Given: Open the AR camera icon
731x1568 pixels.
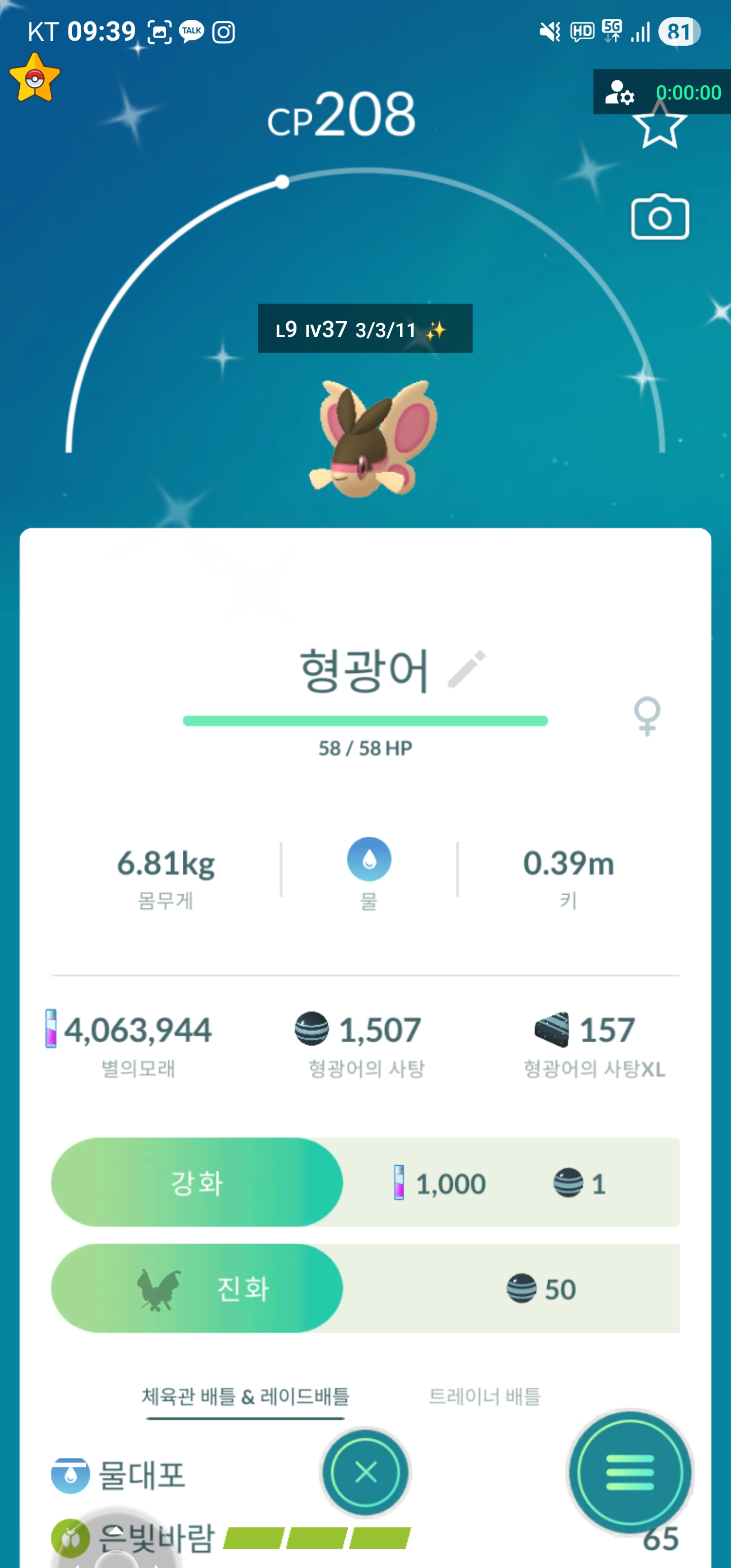Looking at the screenshot, I should (x=659, y=217).
